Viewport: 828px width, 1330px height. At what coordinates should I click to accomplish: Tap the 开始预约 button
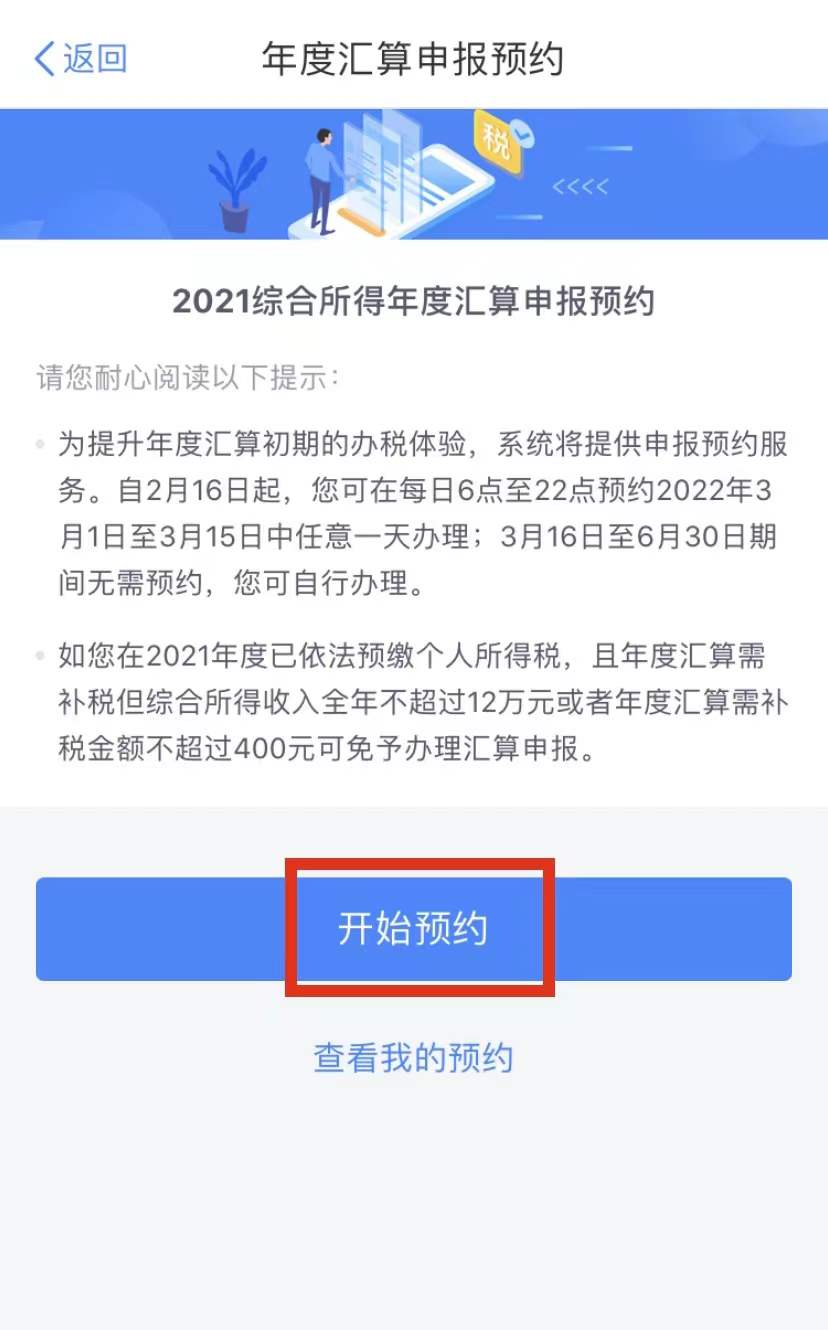(414, 929)
